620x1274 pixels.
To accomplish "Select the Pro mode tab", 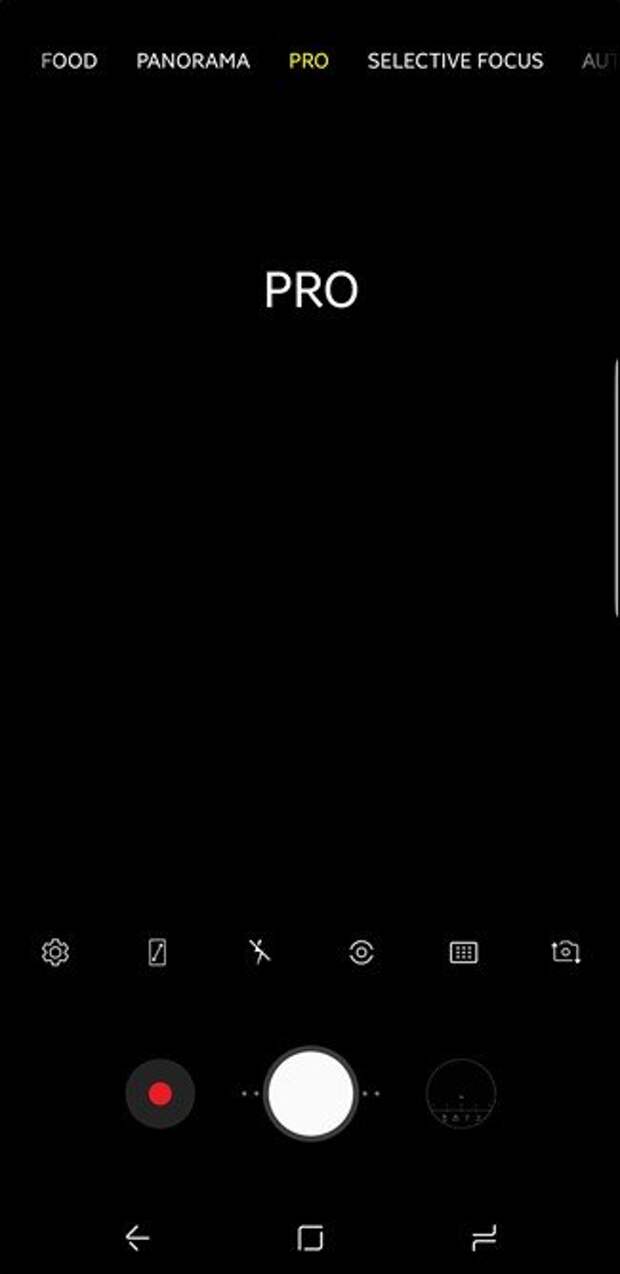I will click(308, 61).
